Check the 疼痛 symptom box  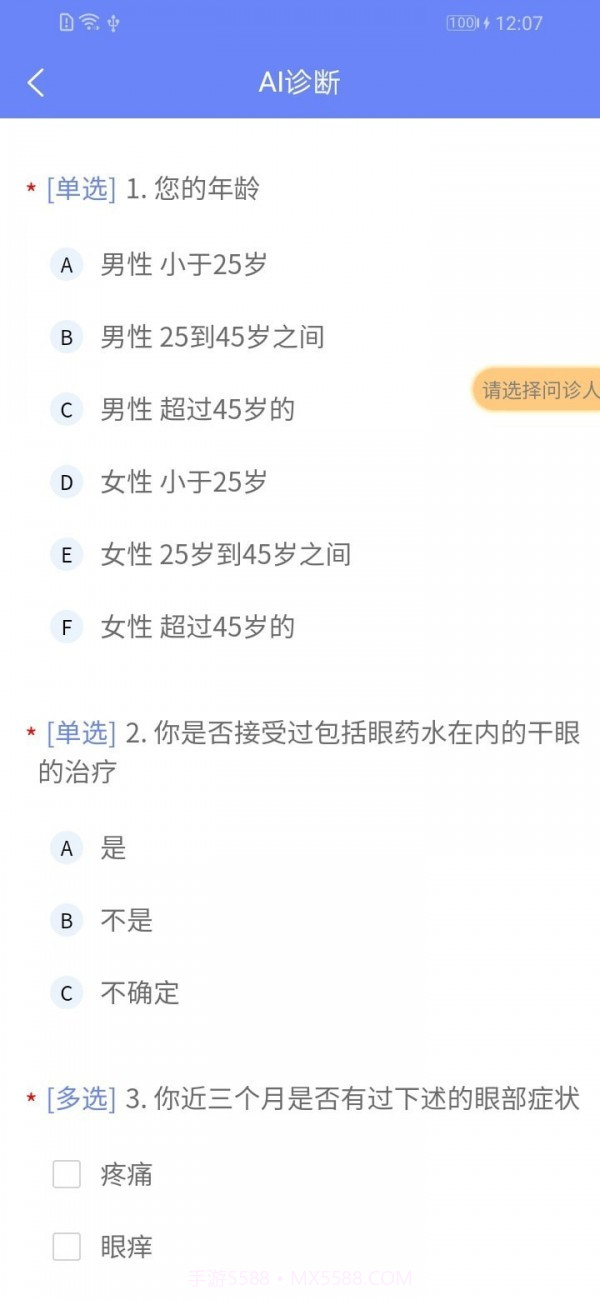67,1175
